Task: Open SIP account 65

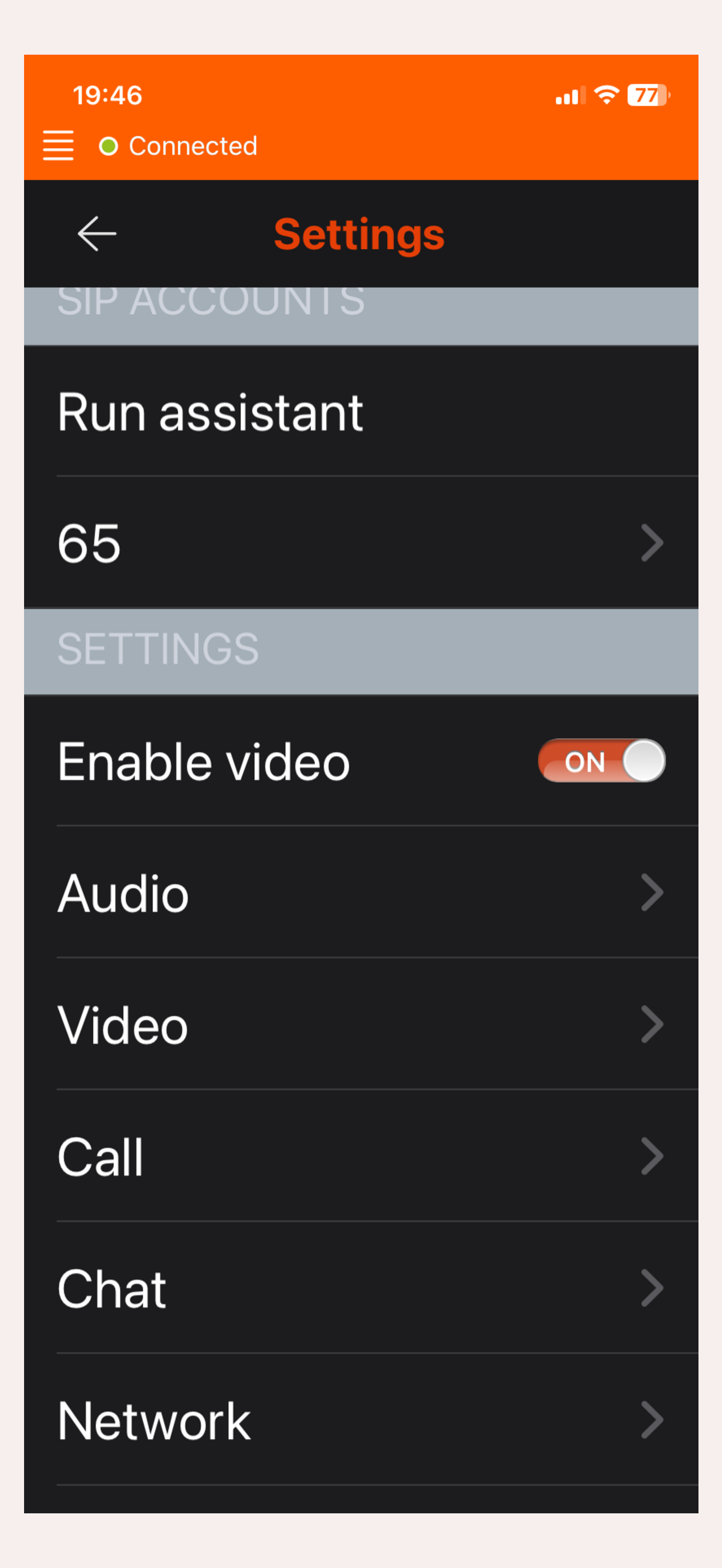Action: [361, 542]
